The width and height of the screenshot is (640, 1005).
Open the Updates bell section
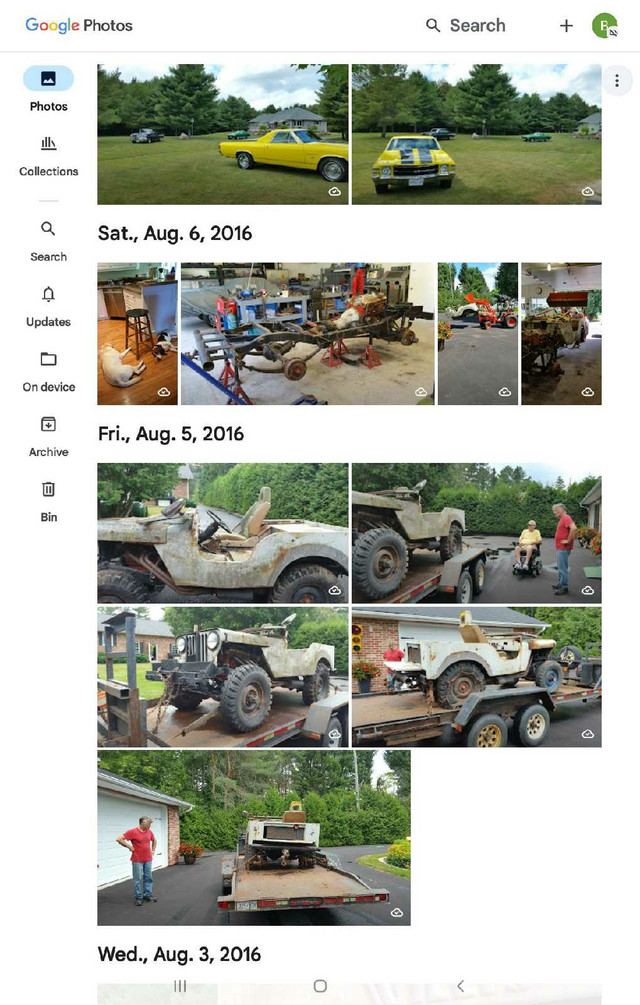click(x=48, y=305)
